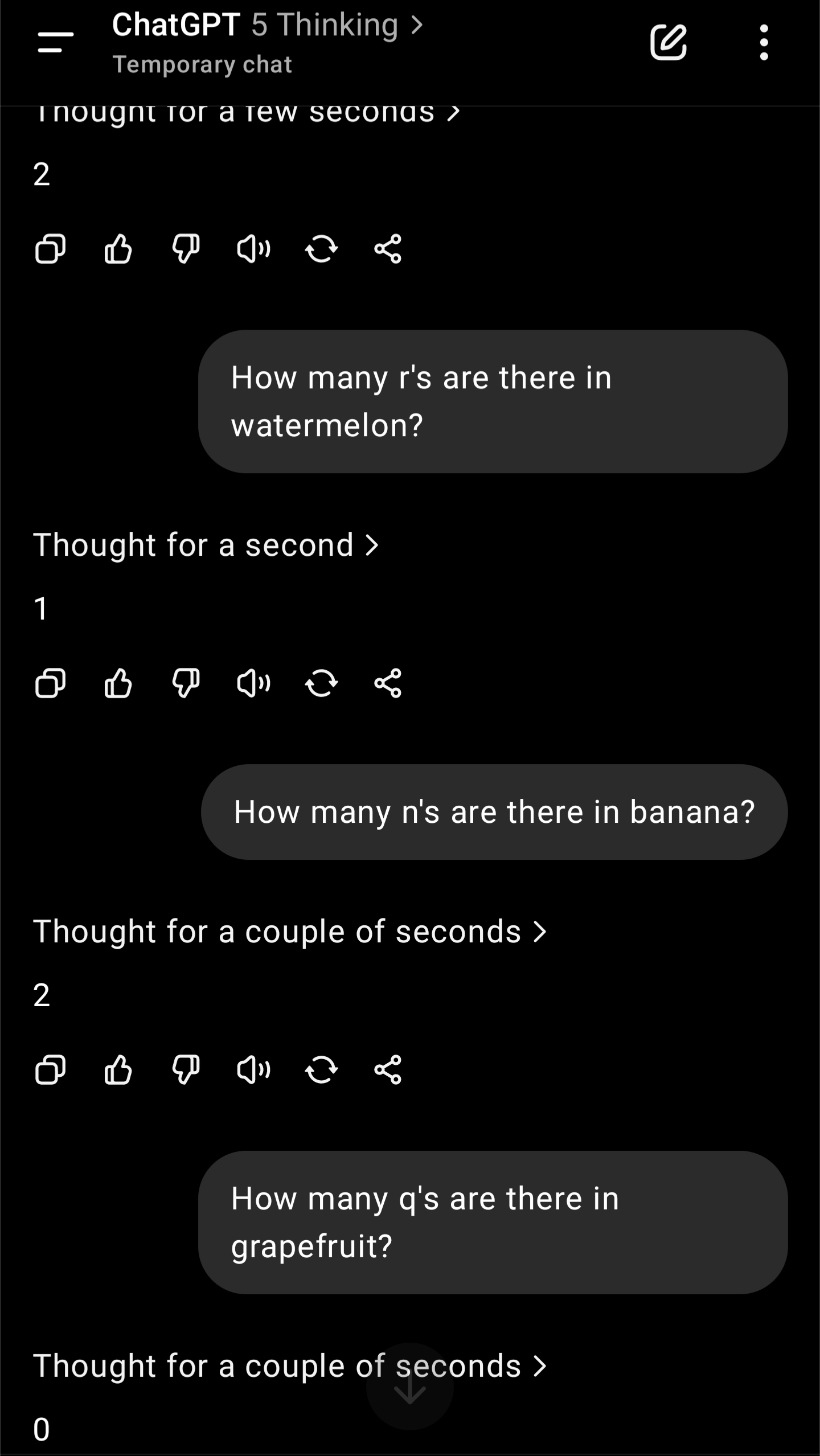Jump to bottom of conversation
This screenshot has height=1456, width=820.
click(410, 1387)
